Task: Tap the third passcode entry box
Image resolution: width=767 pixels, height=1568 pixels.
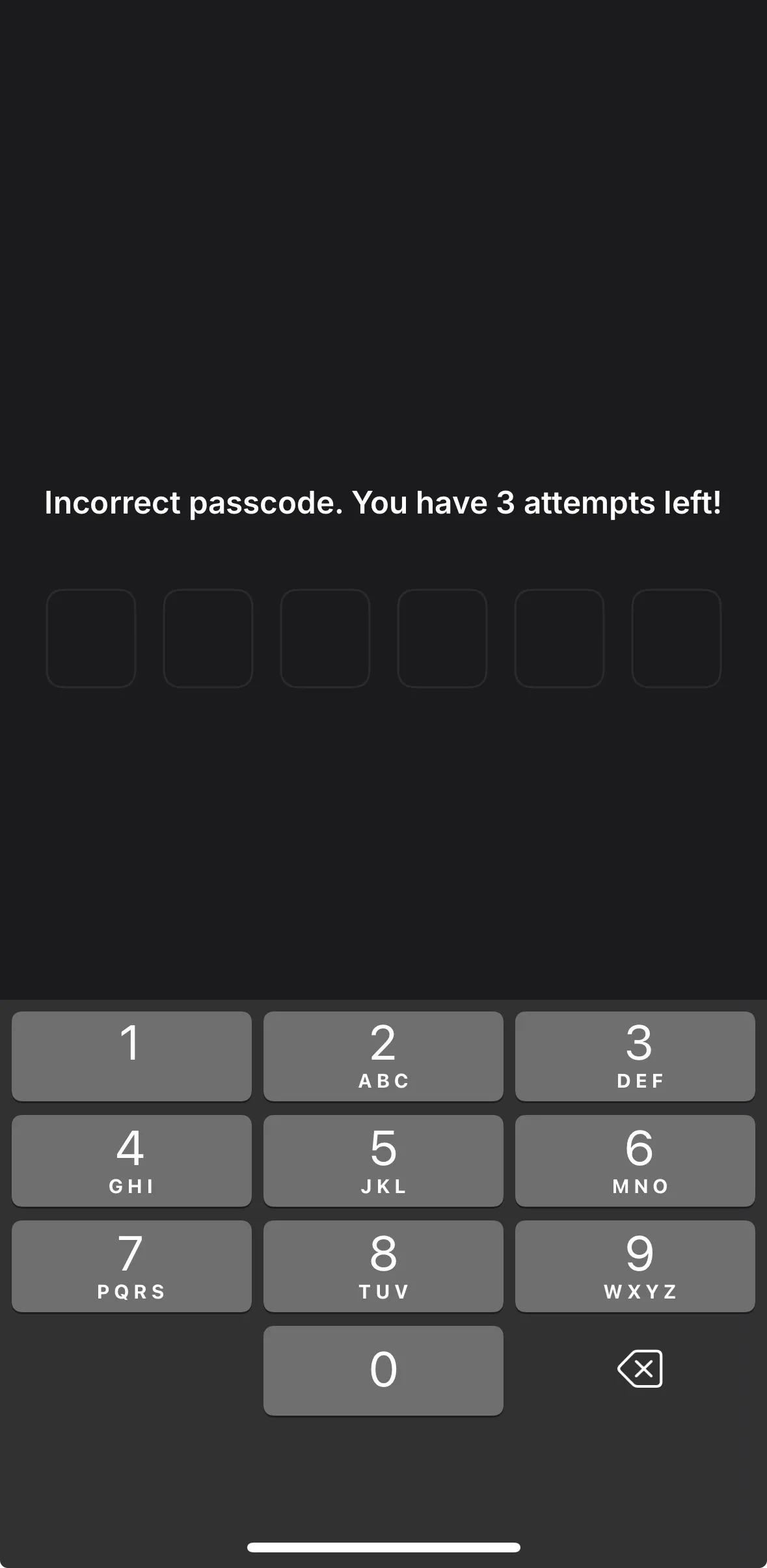Action: [x=325, y=639]
